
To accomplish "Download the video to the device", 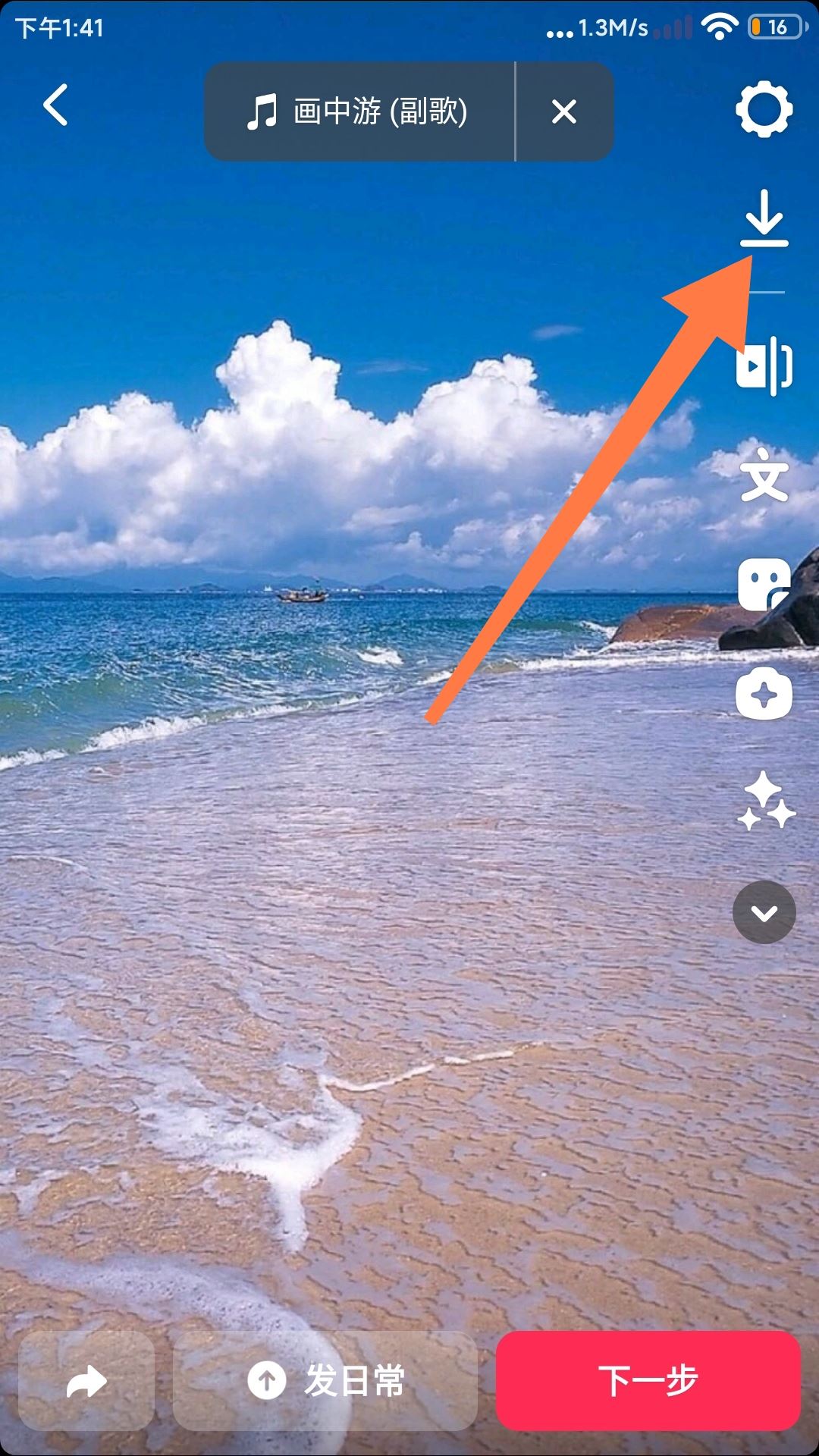I will click(x=764, y=218).
